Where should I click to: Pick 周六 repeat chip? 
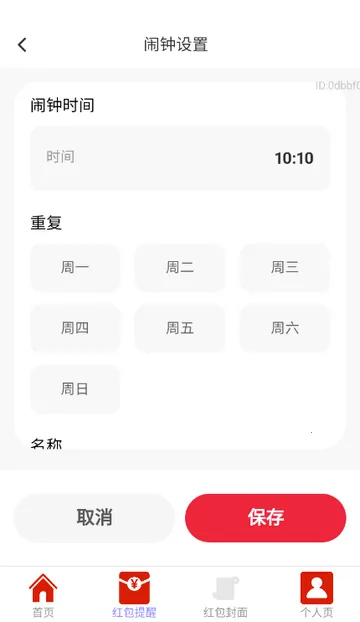pyautogui.click(x=285, y=328)
